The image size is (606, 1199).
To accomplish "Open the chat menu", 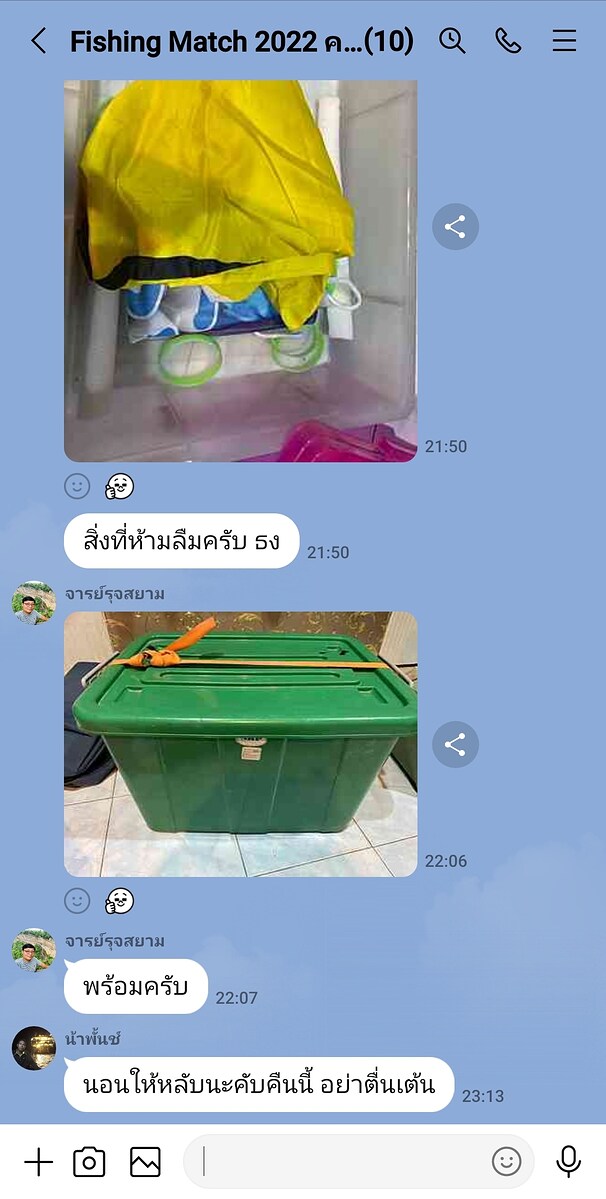I will (x=564, y=41).
